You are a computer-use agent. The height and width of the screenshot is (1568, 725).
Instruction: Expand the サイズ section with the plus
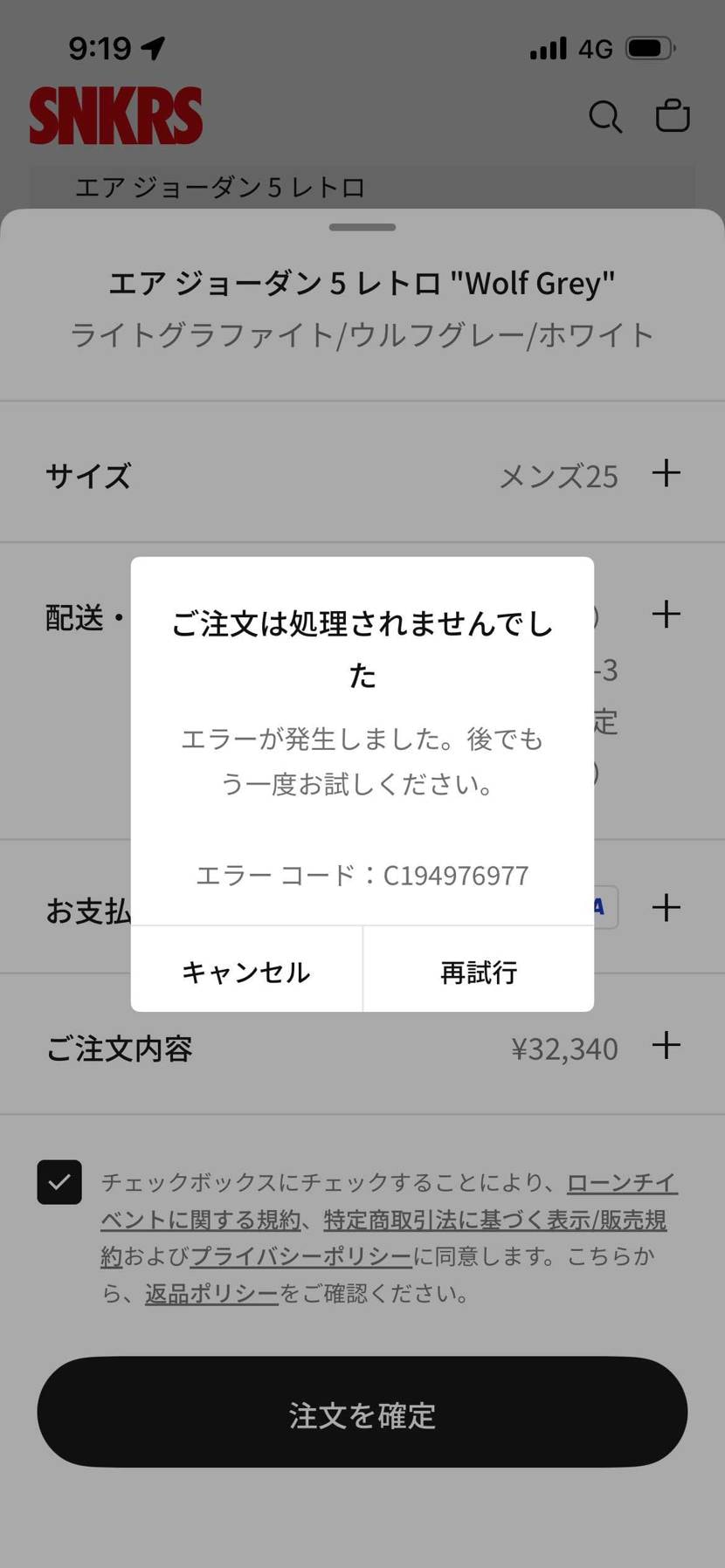click(x=666, y=474)
